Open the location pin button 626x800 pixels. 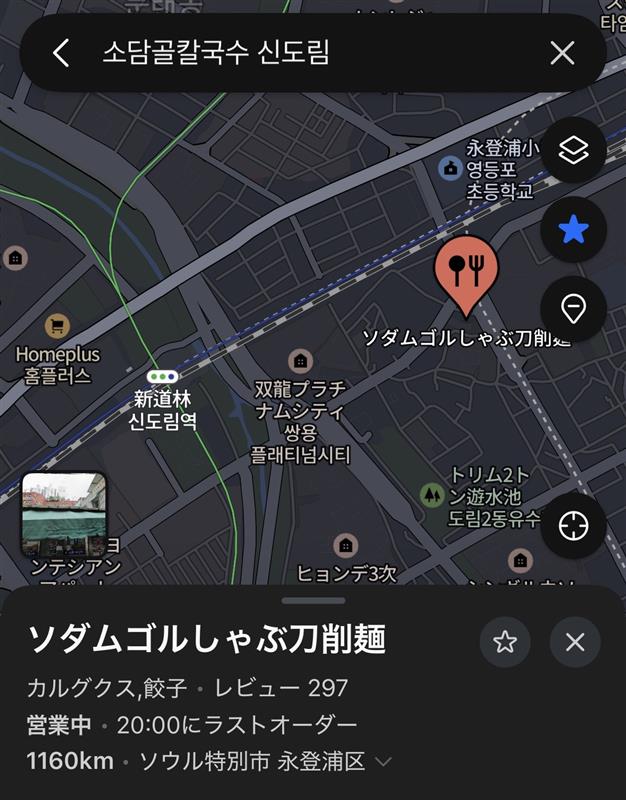point(573,309)
